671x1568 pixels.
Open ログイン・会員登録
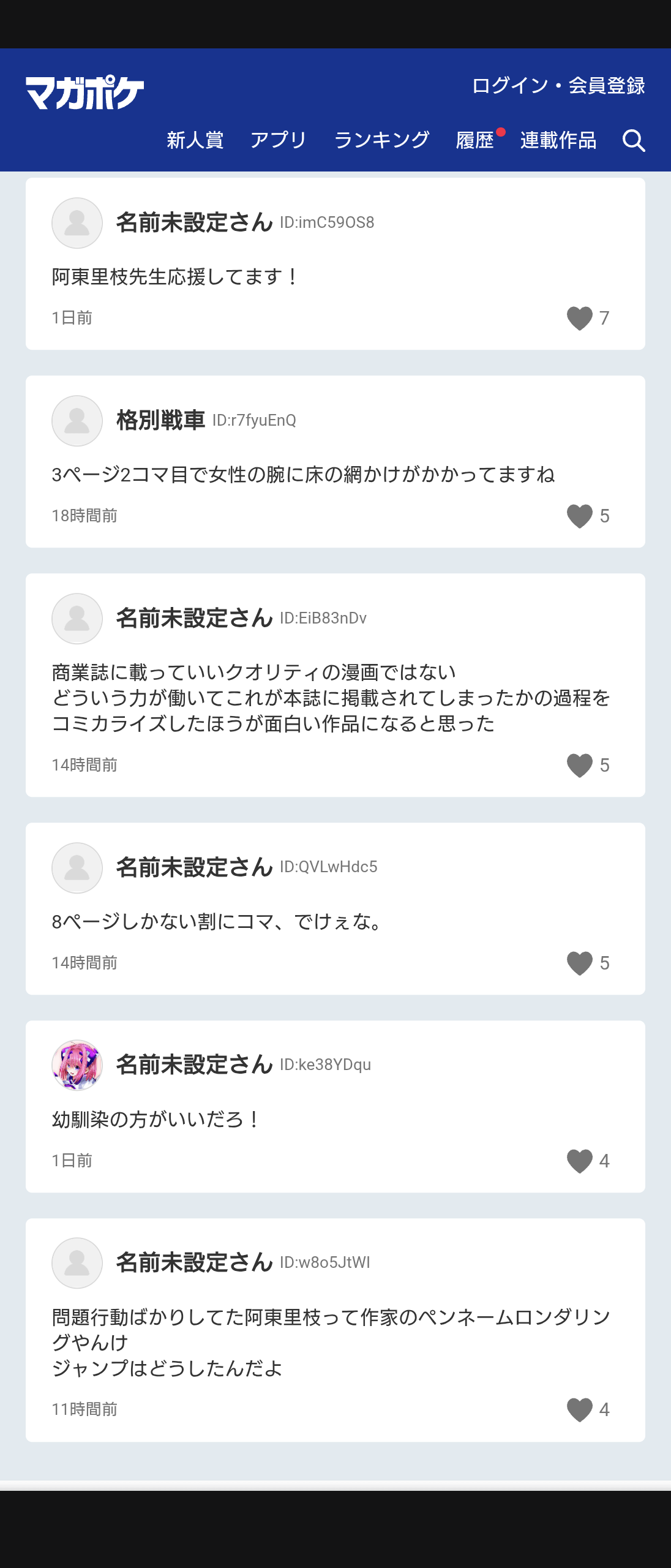(558, 86)
